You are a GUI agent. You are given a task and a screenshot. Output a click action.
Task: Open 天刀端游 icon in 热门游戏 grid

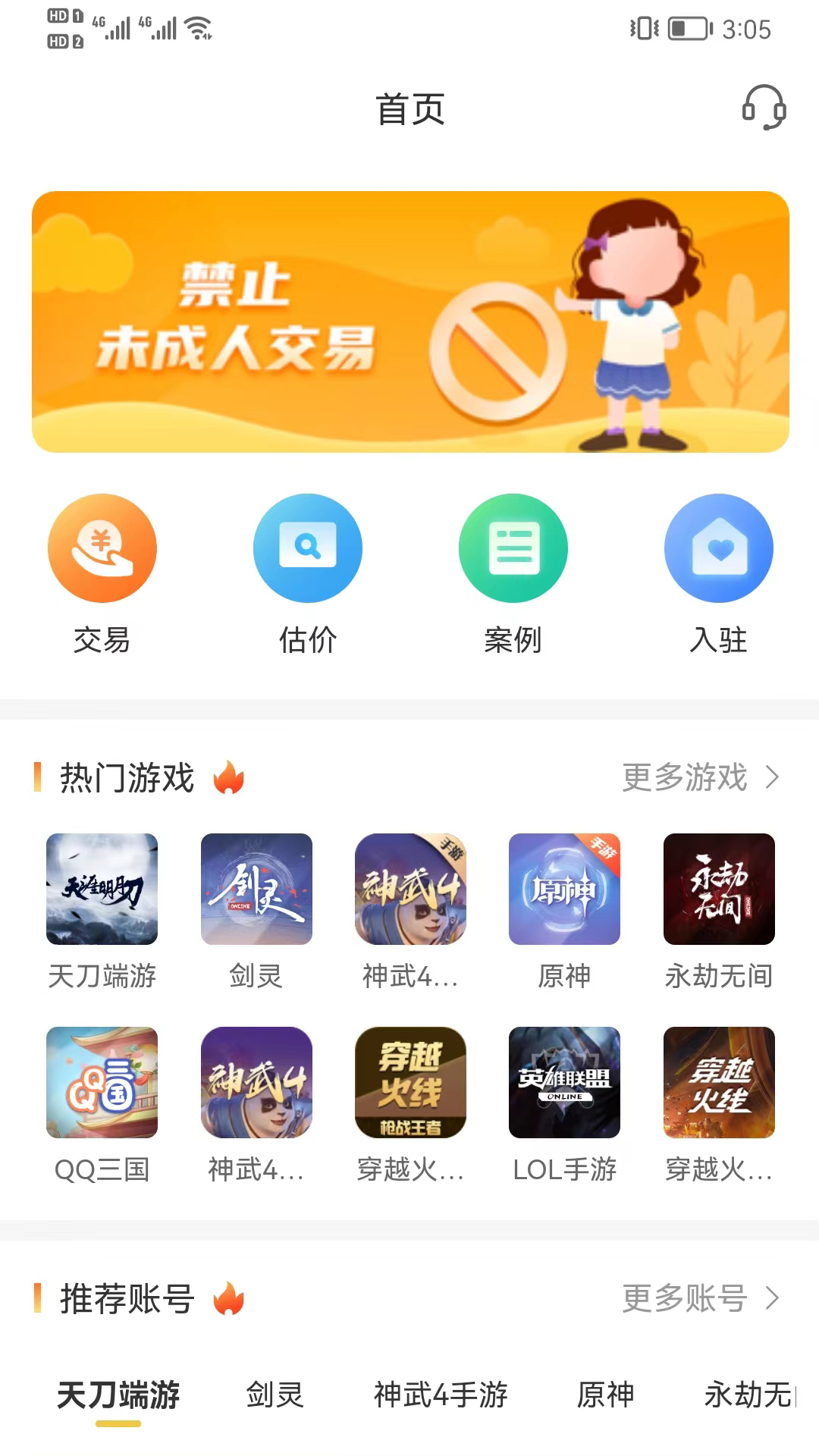pyautogui.click(x=102, y=889)
